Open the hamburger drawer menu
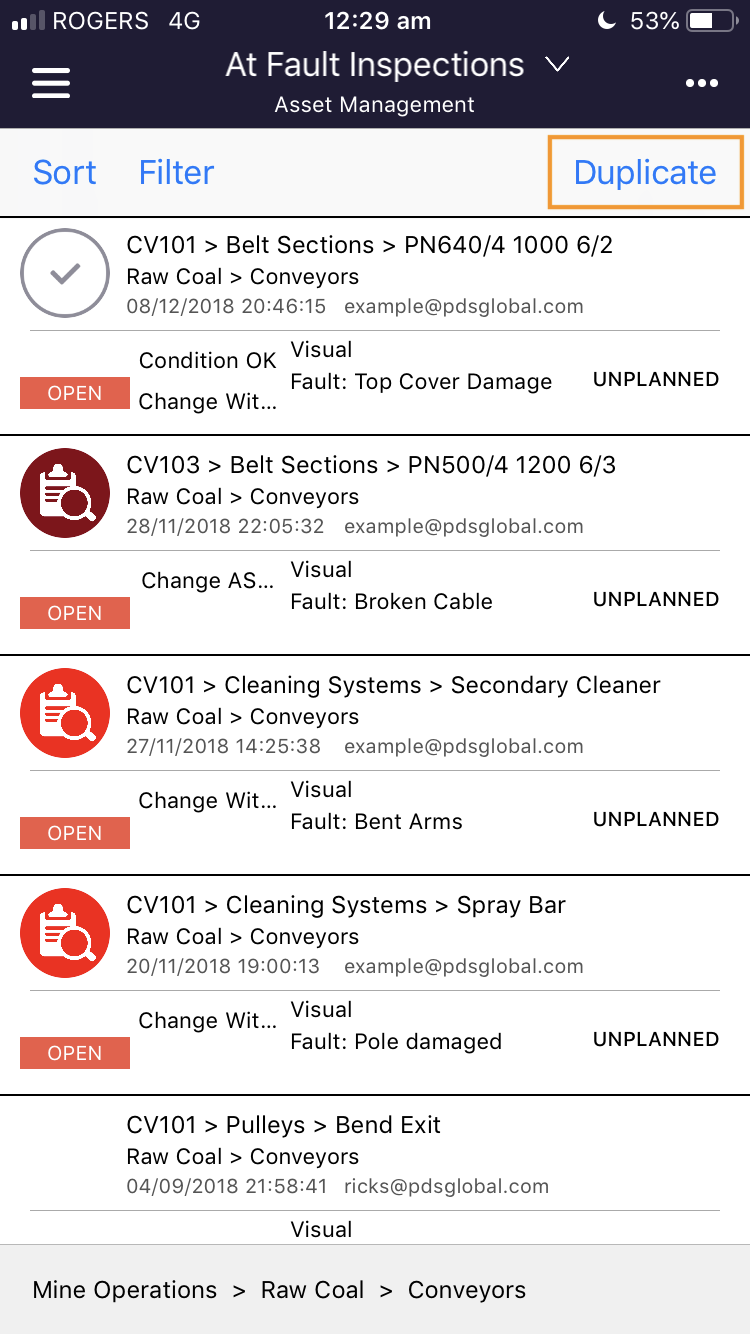The image size is (750, 1334). [x=51, y=82]
